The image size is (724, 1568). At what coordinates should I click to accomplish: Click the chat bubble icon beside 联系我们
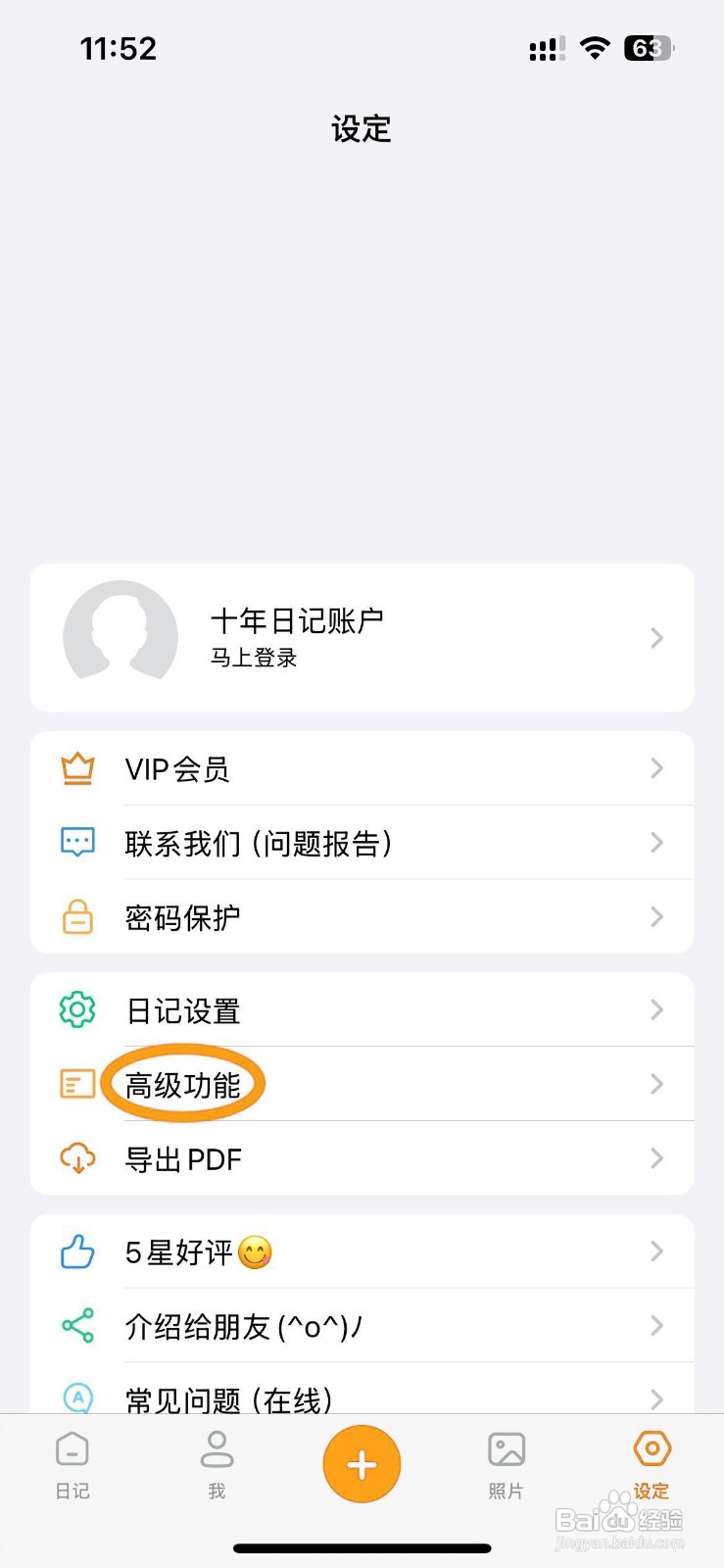[x=77, y=843]
